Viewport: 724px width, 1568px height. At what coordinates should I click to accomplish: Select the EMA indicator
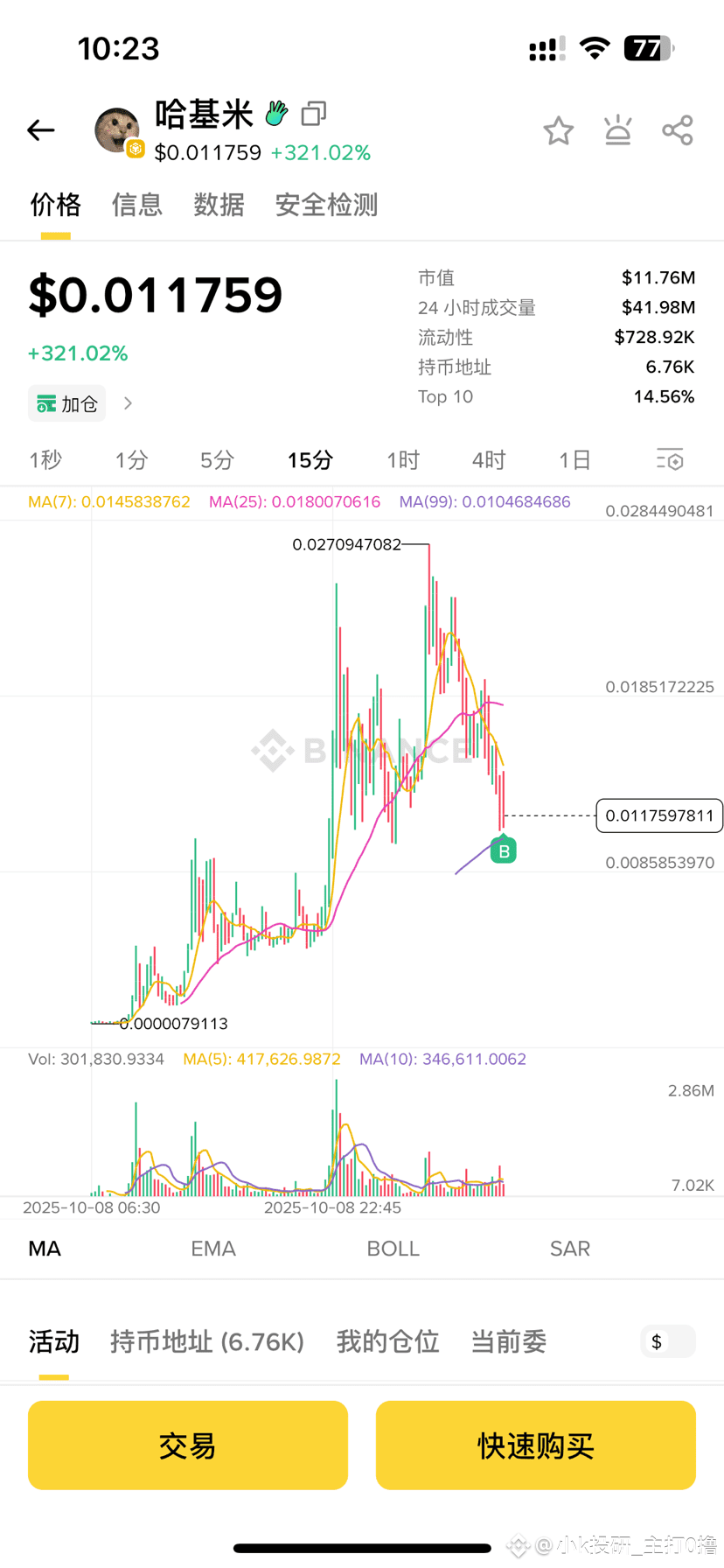coord(213,1249)
